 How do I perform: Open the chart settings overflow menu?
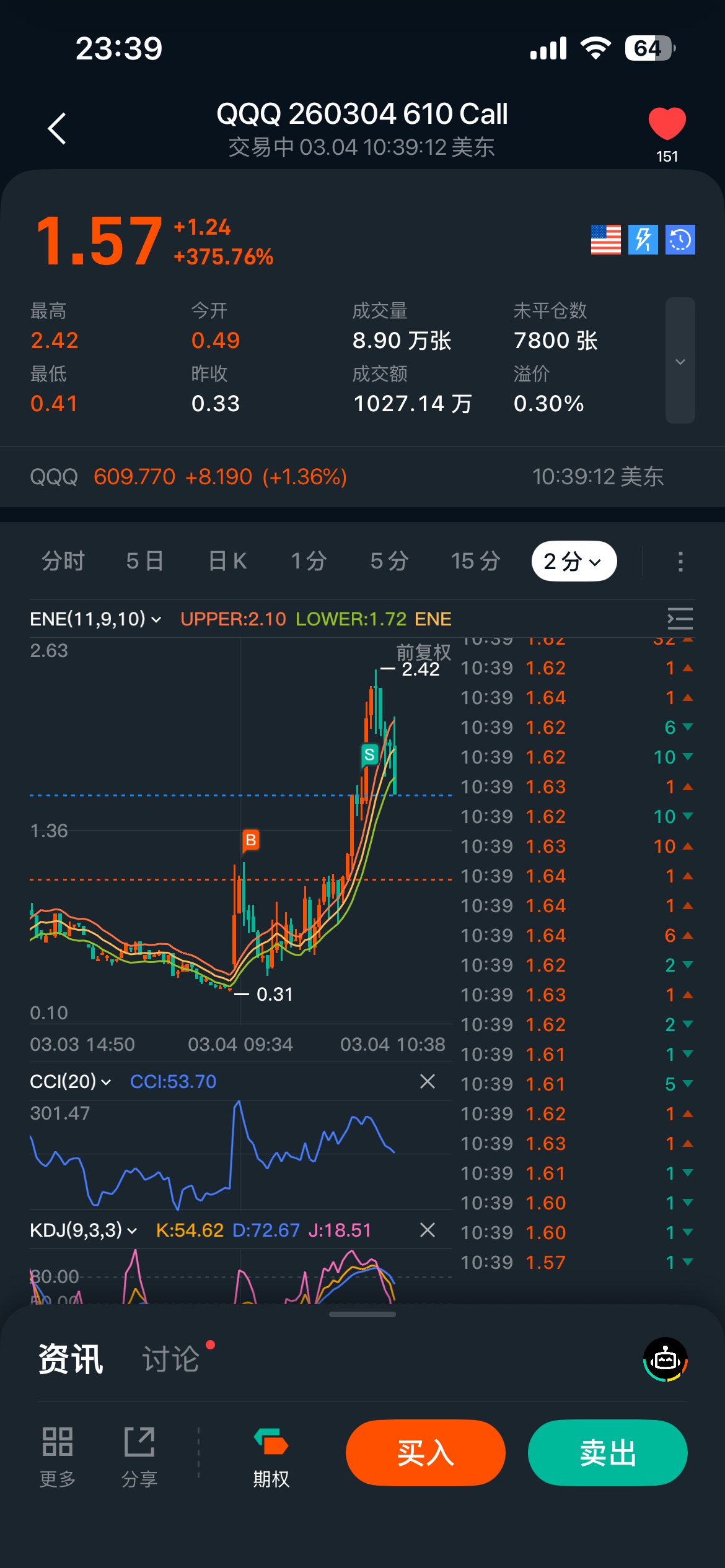[x=680, y=561]
